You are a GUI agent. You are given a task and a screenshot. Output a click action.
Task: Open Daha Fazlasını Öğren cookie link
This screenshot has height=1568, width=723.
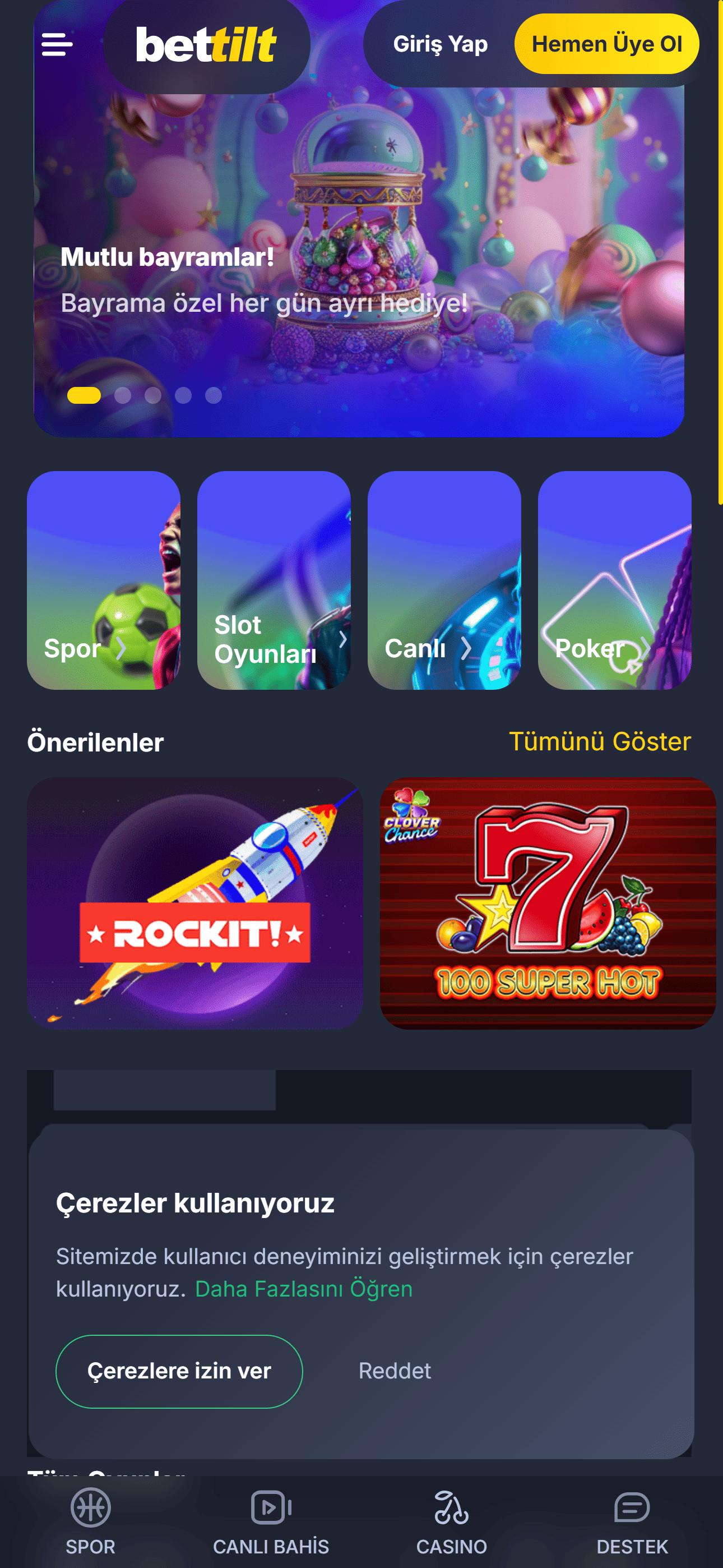[x=304, y=1289]
